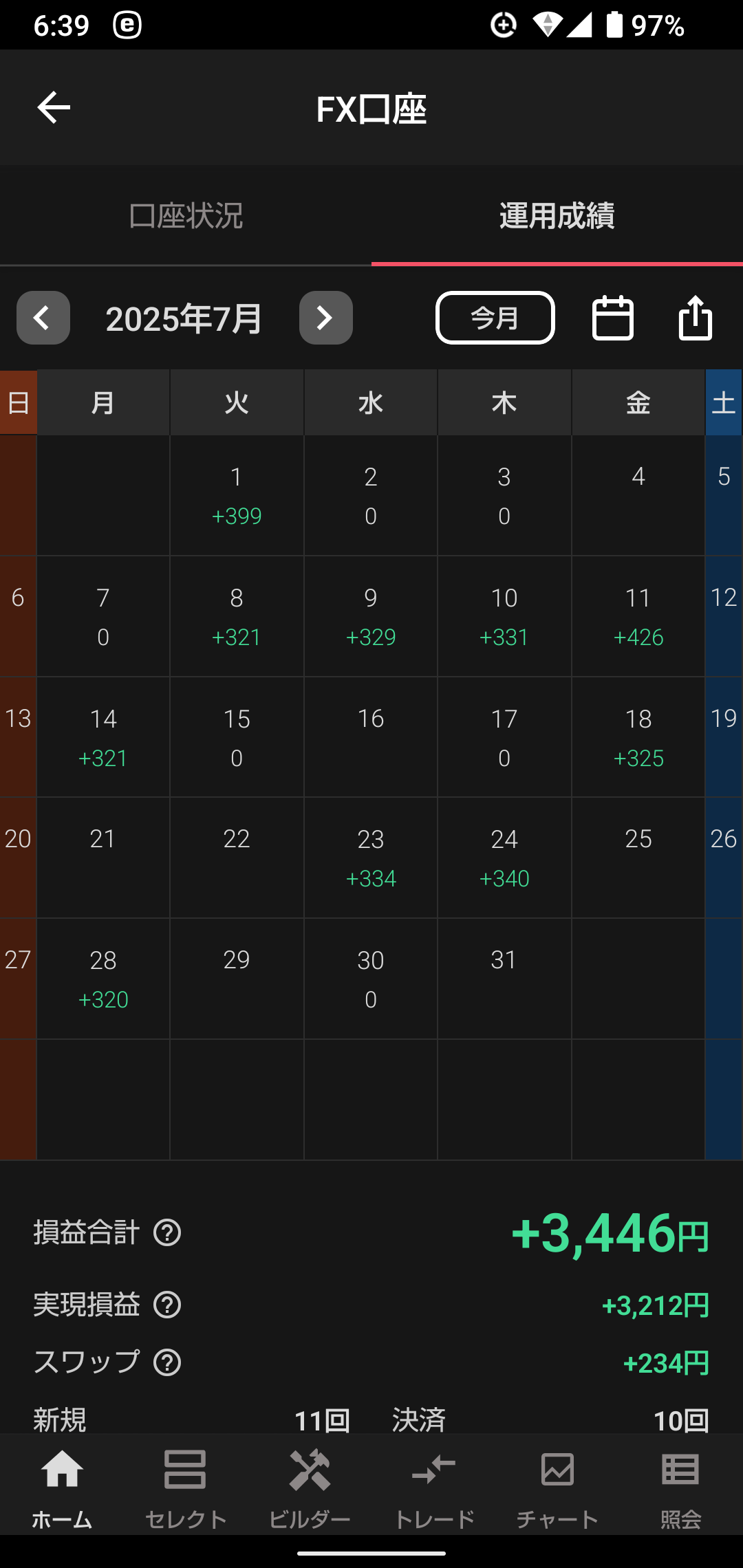Open the calendar date picker icon

[613, 318]
